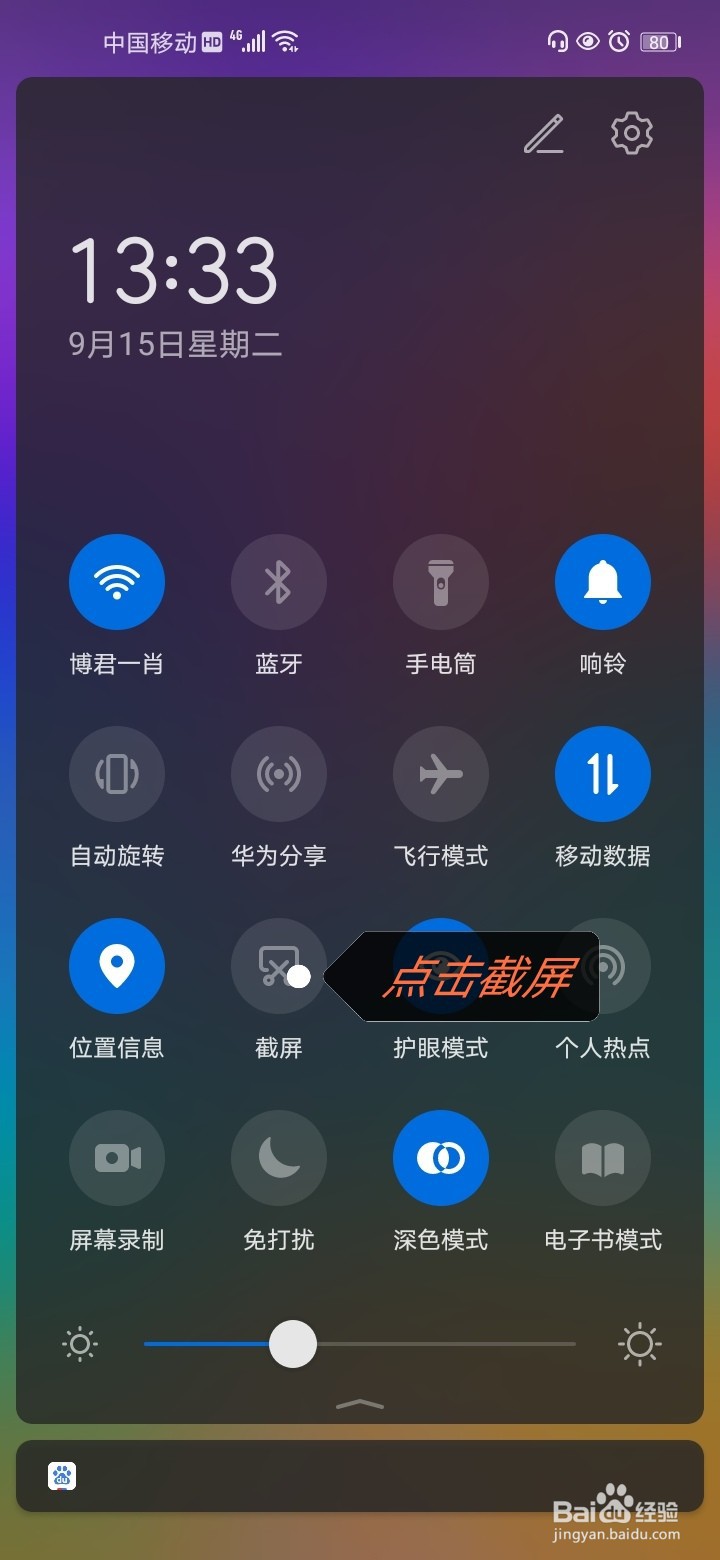Expand the quick settings panel via the chevron

pyautogui.click(x=359, y=1404)
